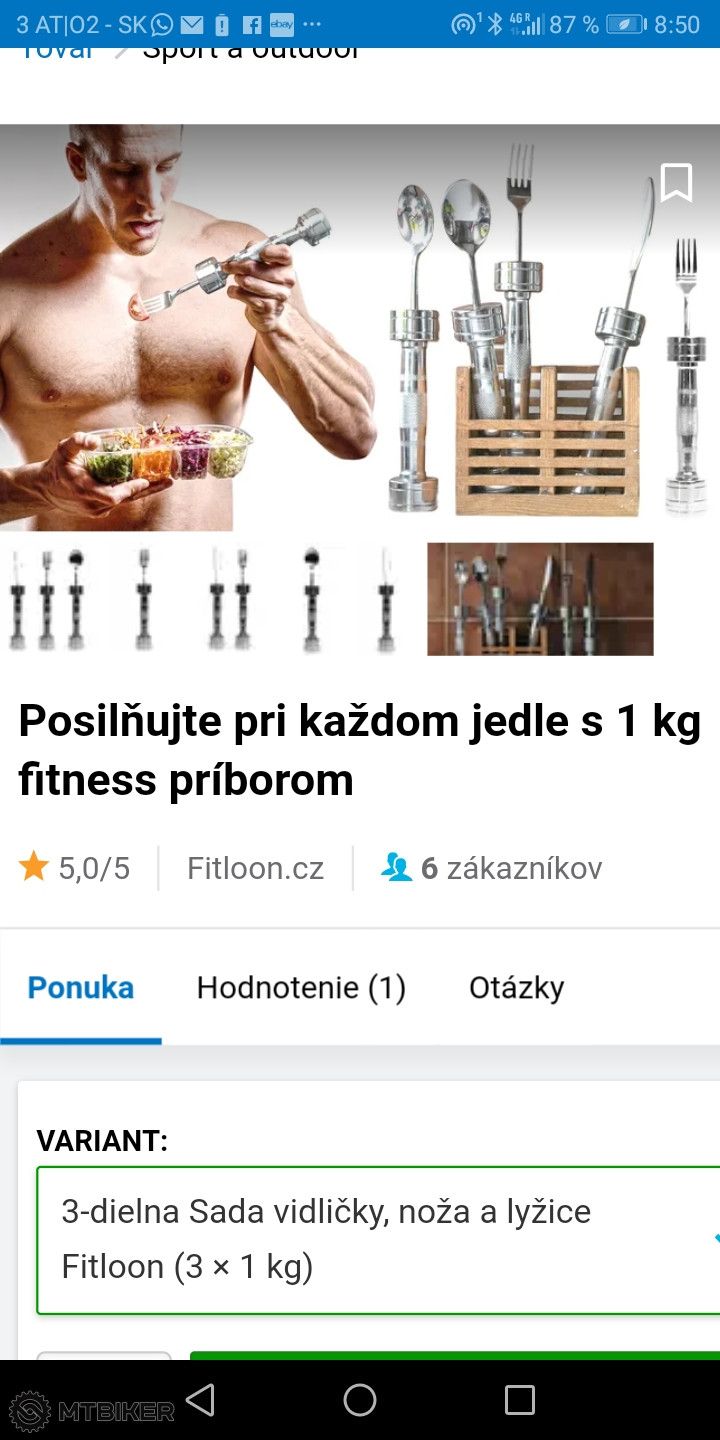Open the Gmail notification icon

(192, 23)
